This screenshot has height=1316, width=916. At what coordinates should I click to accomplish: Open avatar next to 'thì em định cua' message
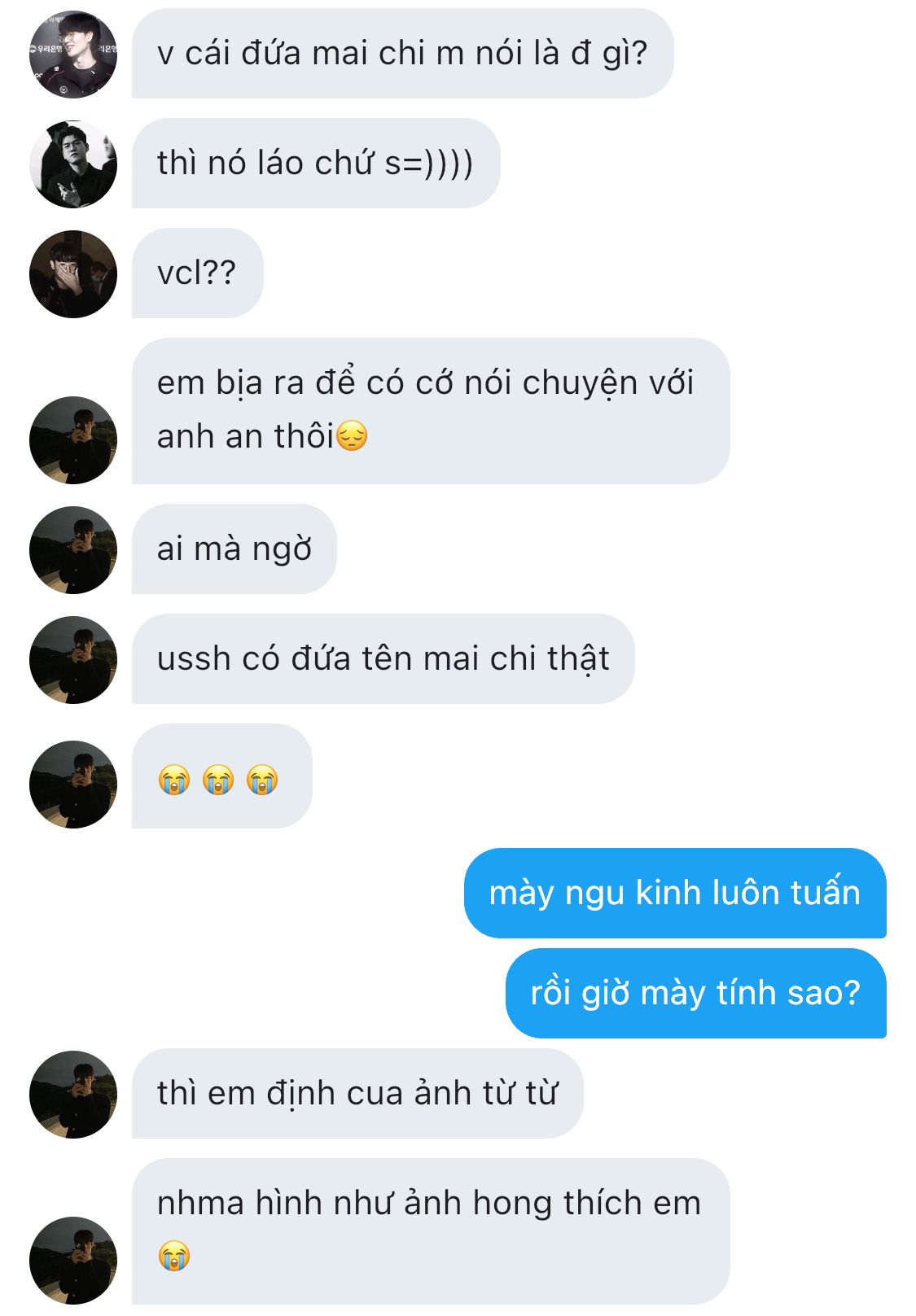point(73,1095)
